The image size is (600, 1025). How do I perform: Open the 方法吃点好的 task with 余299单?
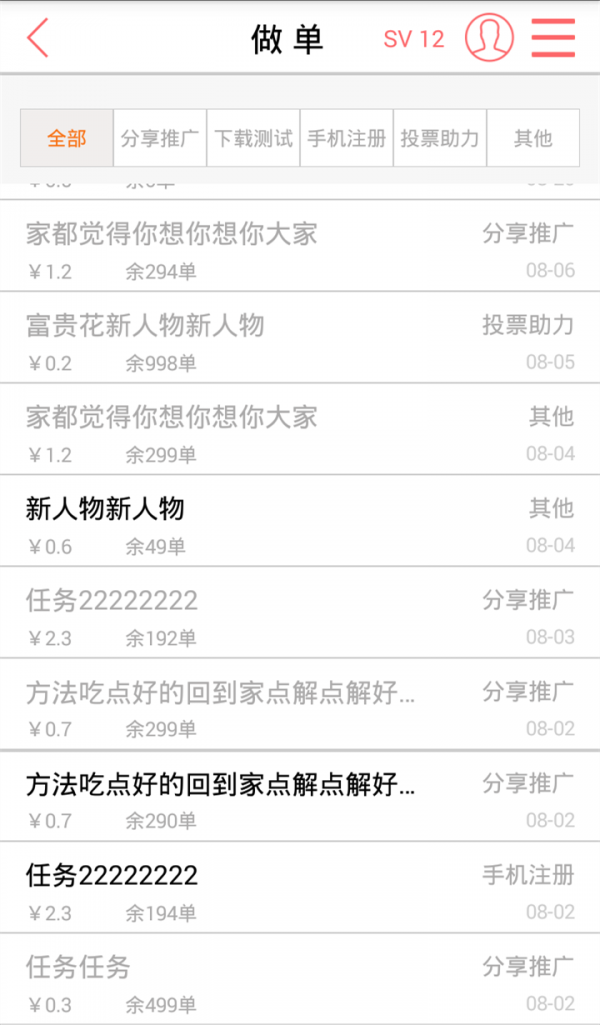click(x=300, y=705)
